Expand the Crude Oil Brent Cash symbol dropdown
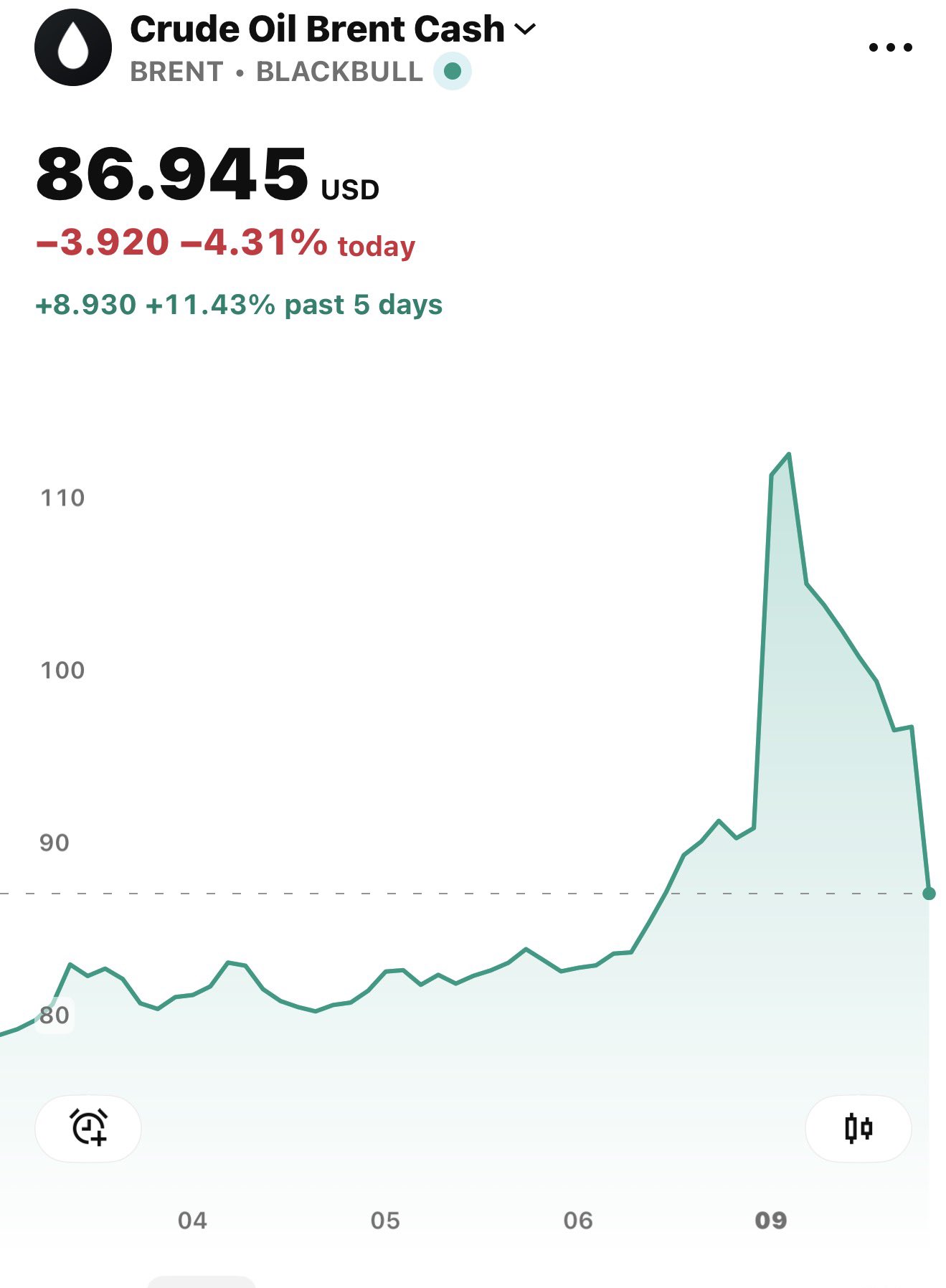 click(525, 29)
